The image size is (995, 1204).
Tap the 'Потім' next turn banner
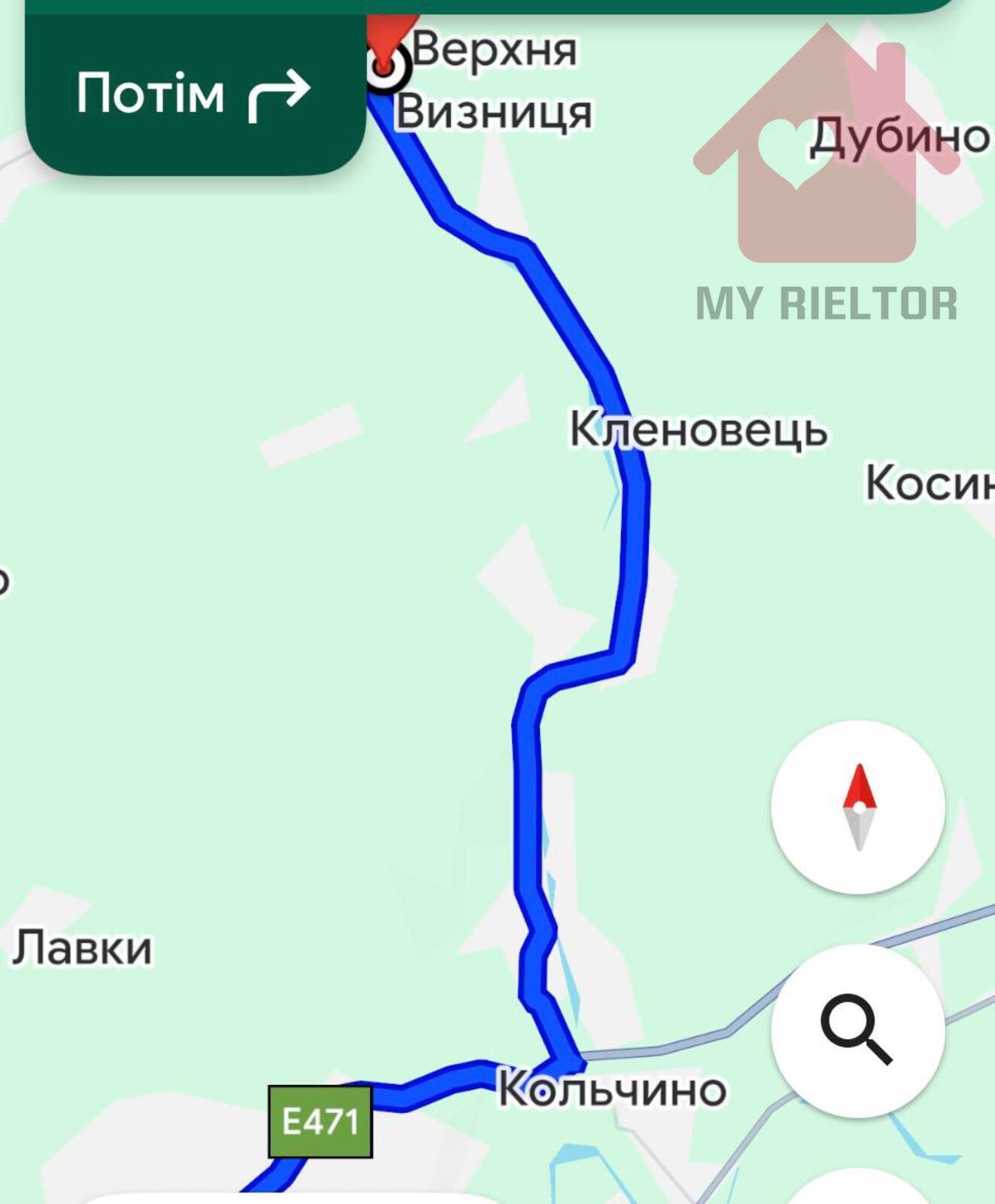click(194, 94)
